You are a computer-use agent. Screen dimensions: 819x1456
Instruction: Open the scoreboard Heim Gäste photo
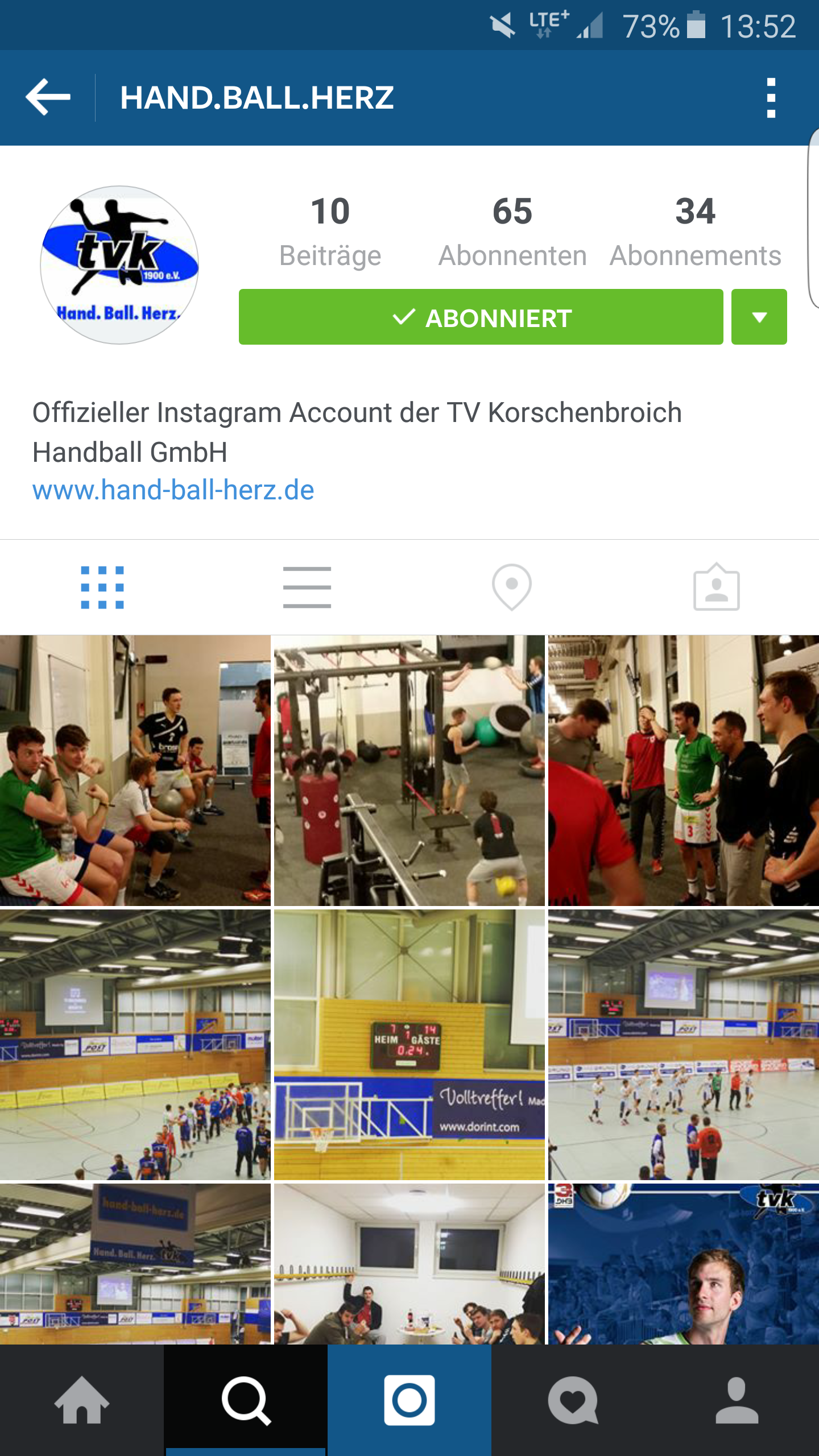409,1044
